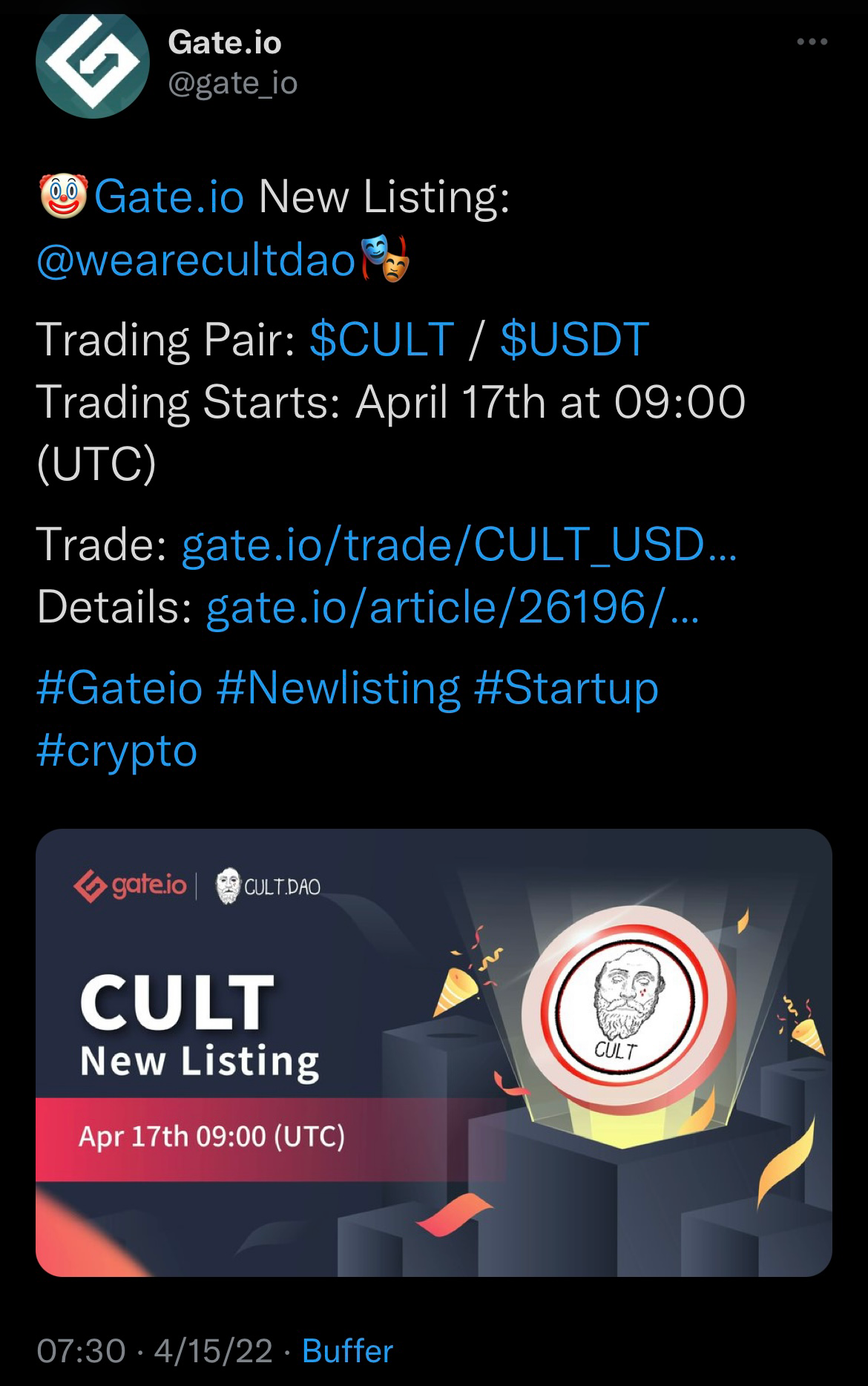Open the #Gateio hashtag
Image resolution: width=868 pixels, height=1386 pixels.
click(x=119, y=688)
